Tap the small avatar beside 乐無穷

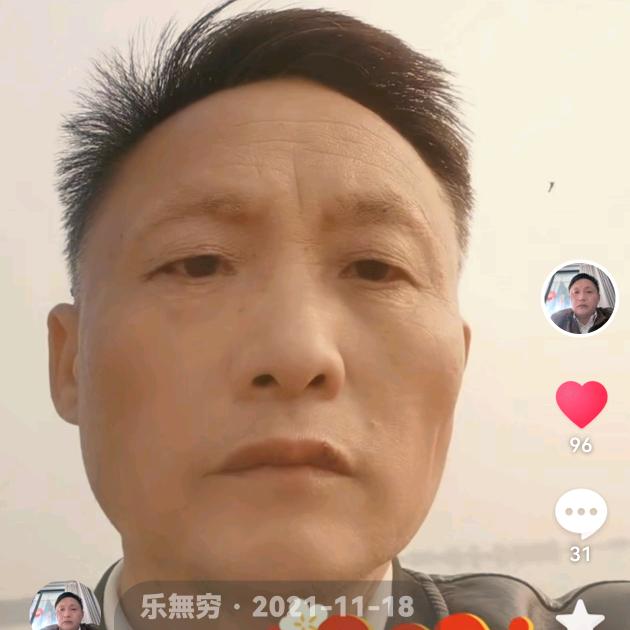pyautogui.click(x=65, y=609)
